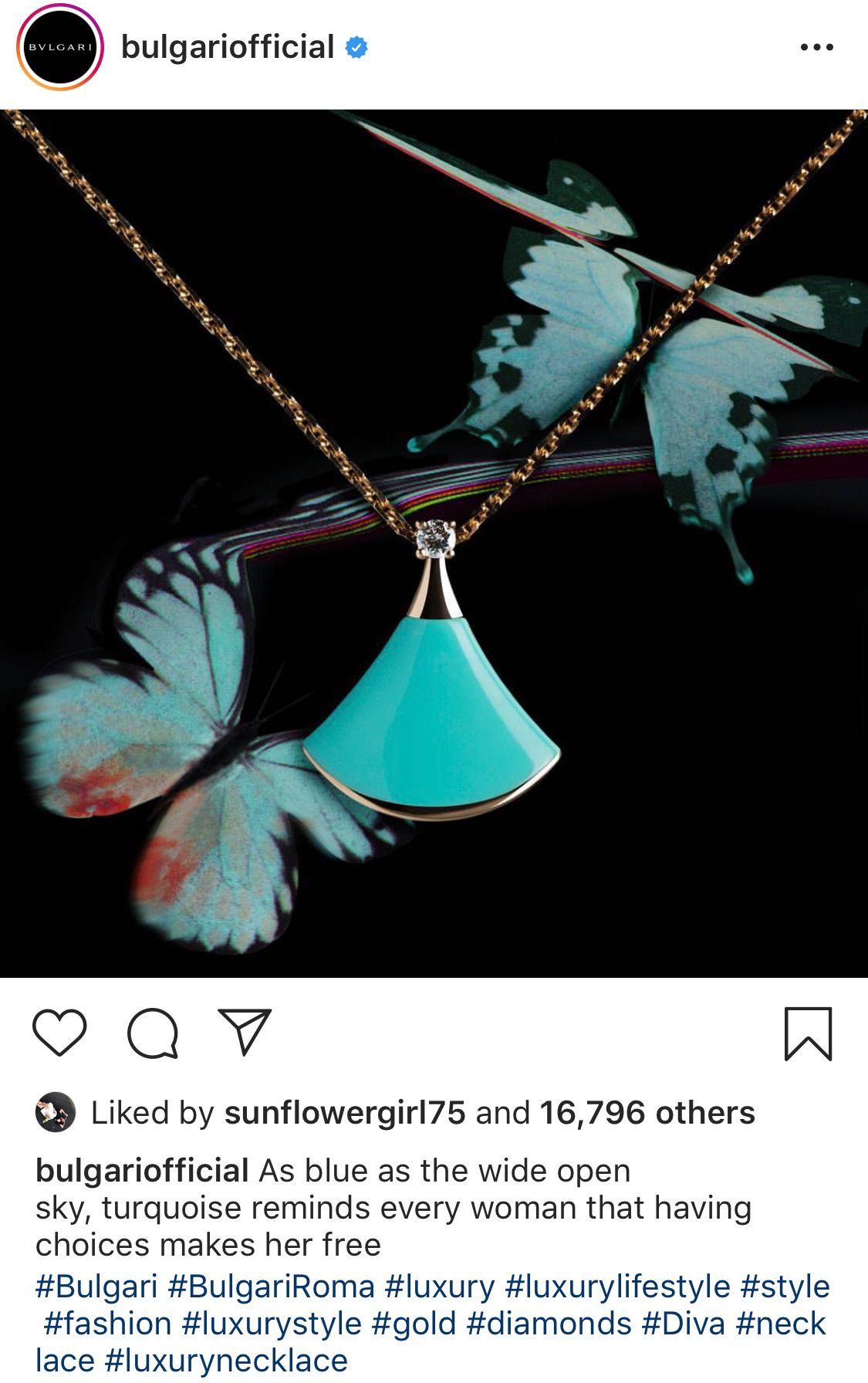Open the #BulgariRoma hashtag
The width and height of the screenshot is (868, 1383).
pyautogui.click(x=271, y=1287)
